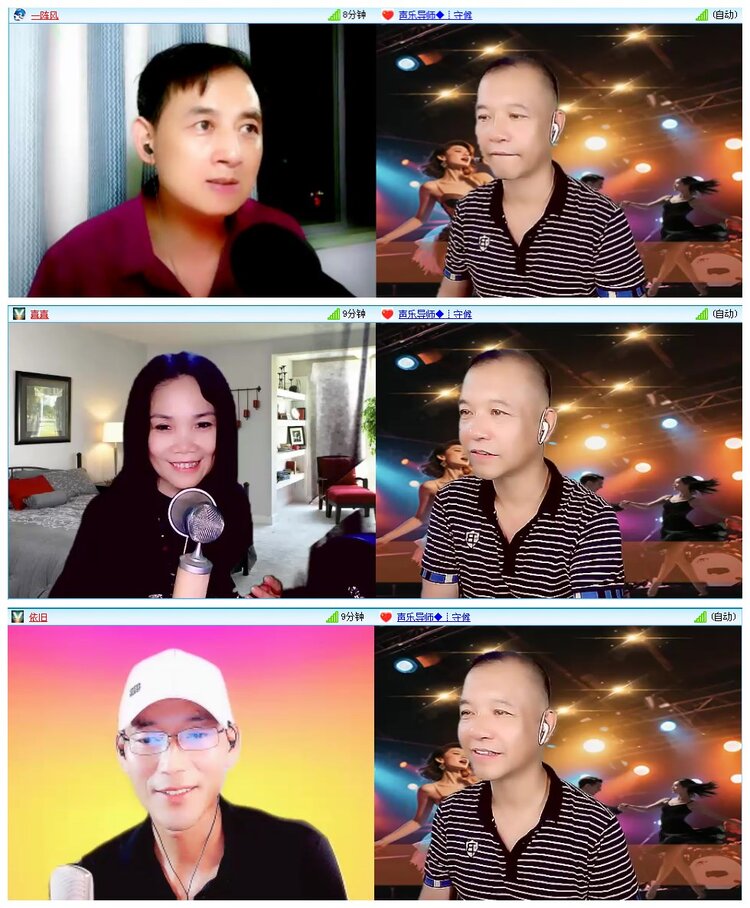Click the red heart icon in 一路风's row
Viewport: 750px width, 908px height.
click(387, 14)
